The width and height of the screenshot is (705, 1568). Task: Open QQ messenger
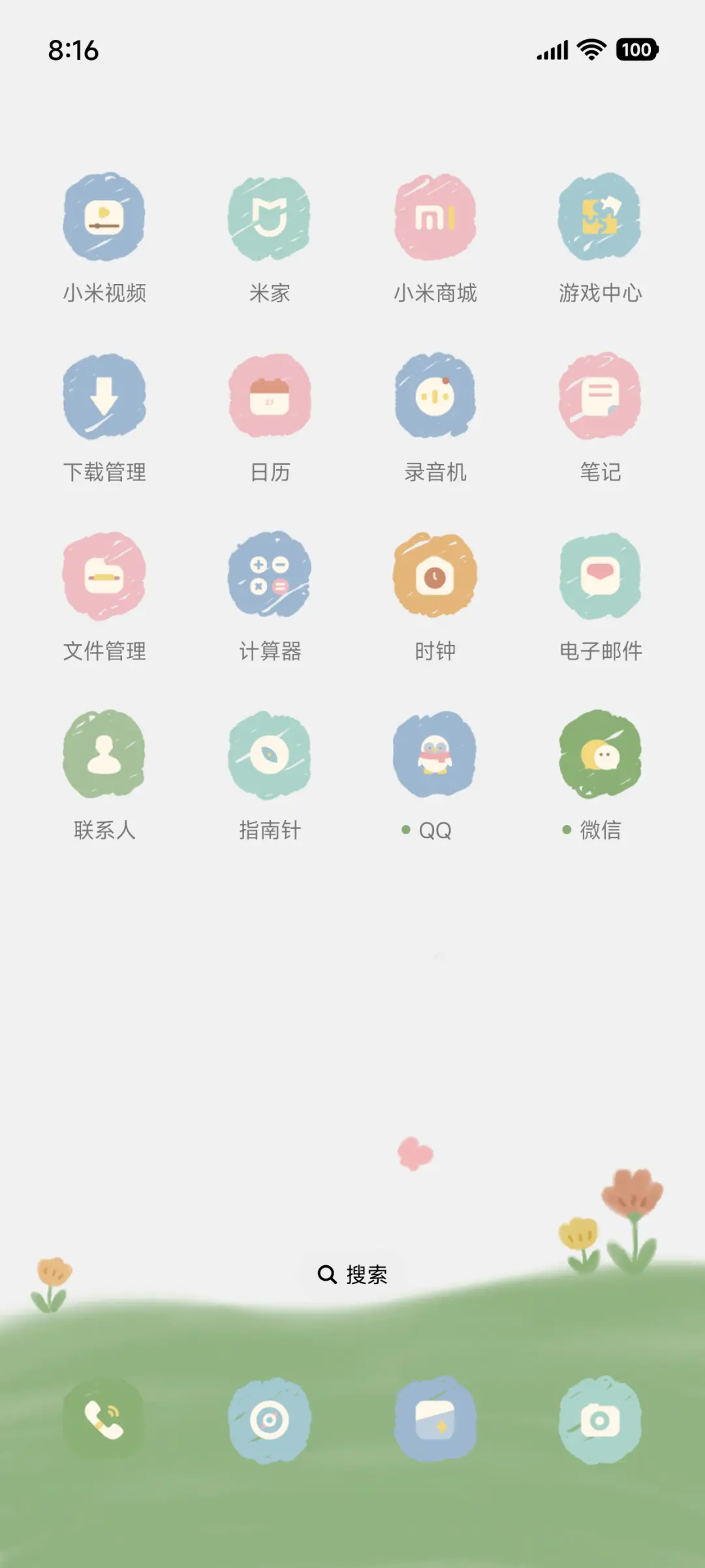pyautogui.click(x=435, y=756)
